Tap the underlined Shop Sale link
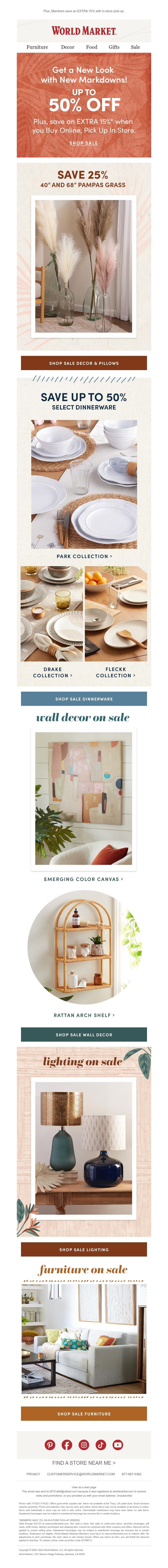Viewport: 168px width, 1568px height. [84, 143]
